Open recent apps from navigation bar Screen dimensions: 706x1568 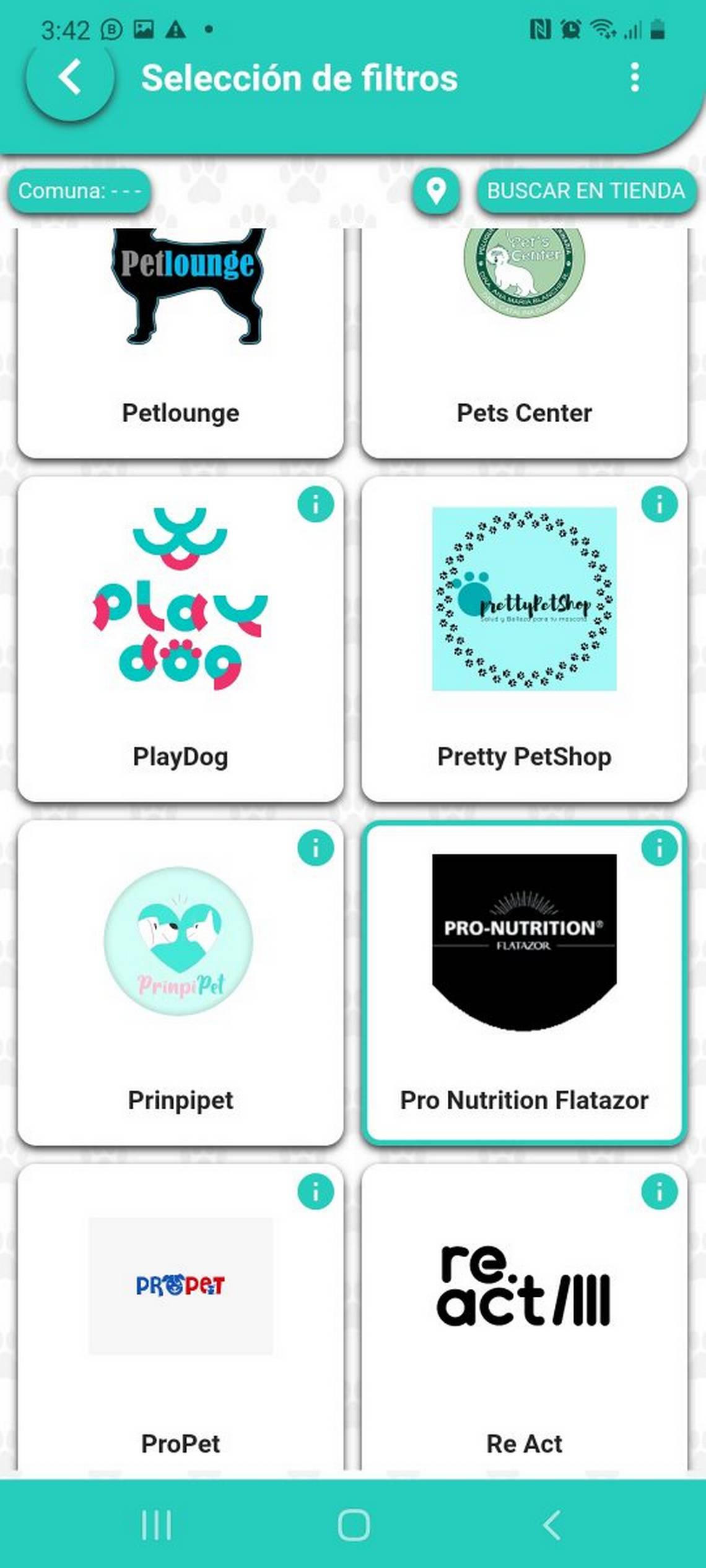[x=156, y=1525]
